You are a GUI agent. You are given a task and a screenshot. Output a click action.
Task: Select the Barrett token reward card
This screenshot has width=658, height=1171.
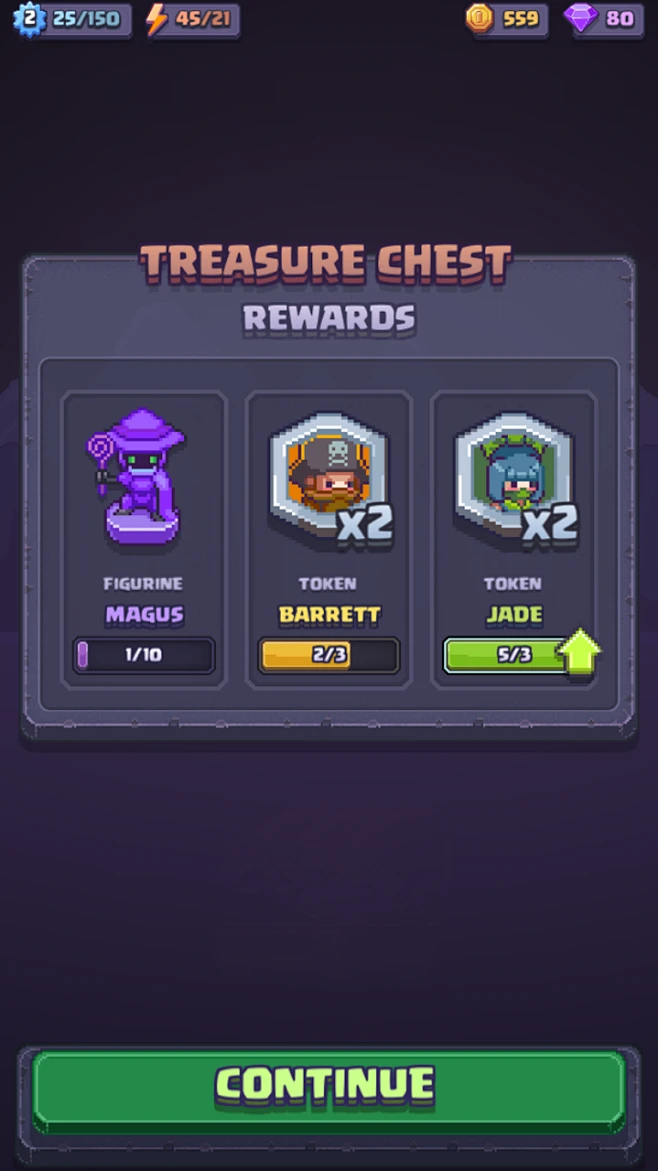coord(329,539)
